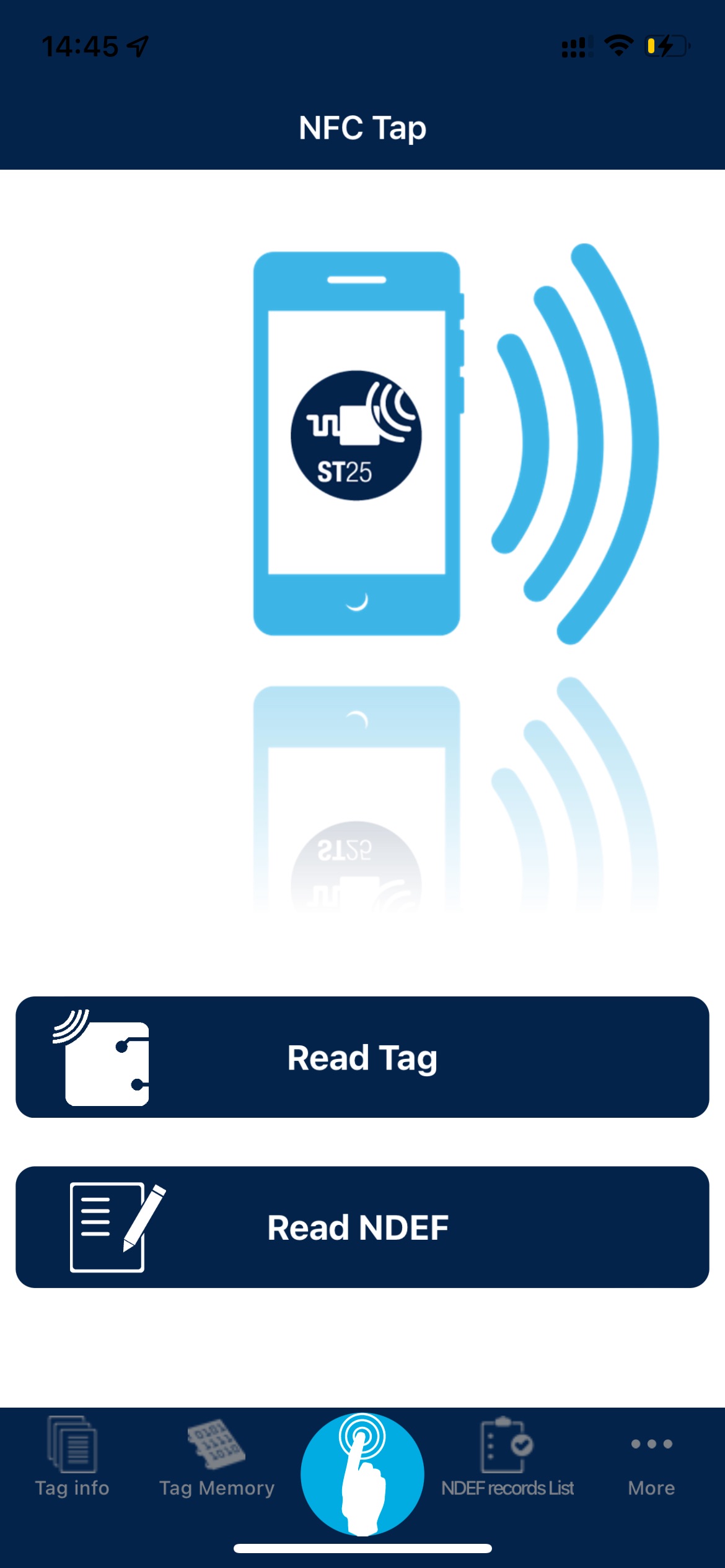725x1568 pixels.
Task: Start Read NDEF
Action: pos(362,1227)
